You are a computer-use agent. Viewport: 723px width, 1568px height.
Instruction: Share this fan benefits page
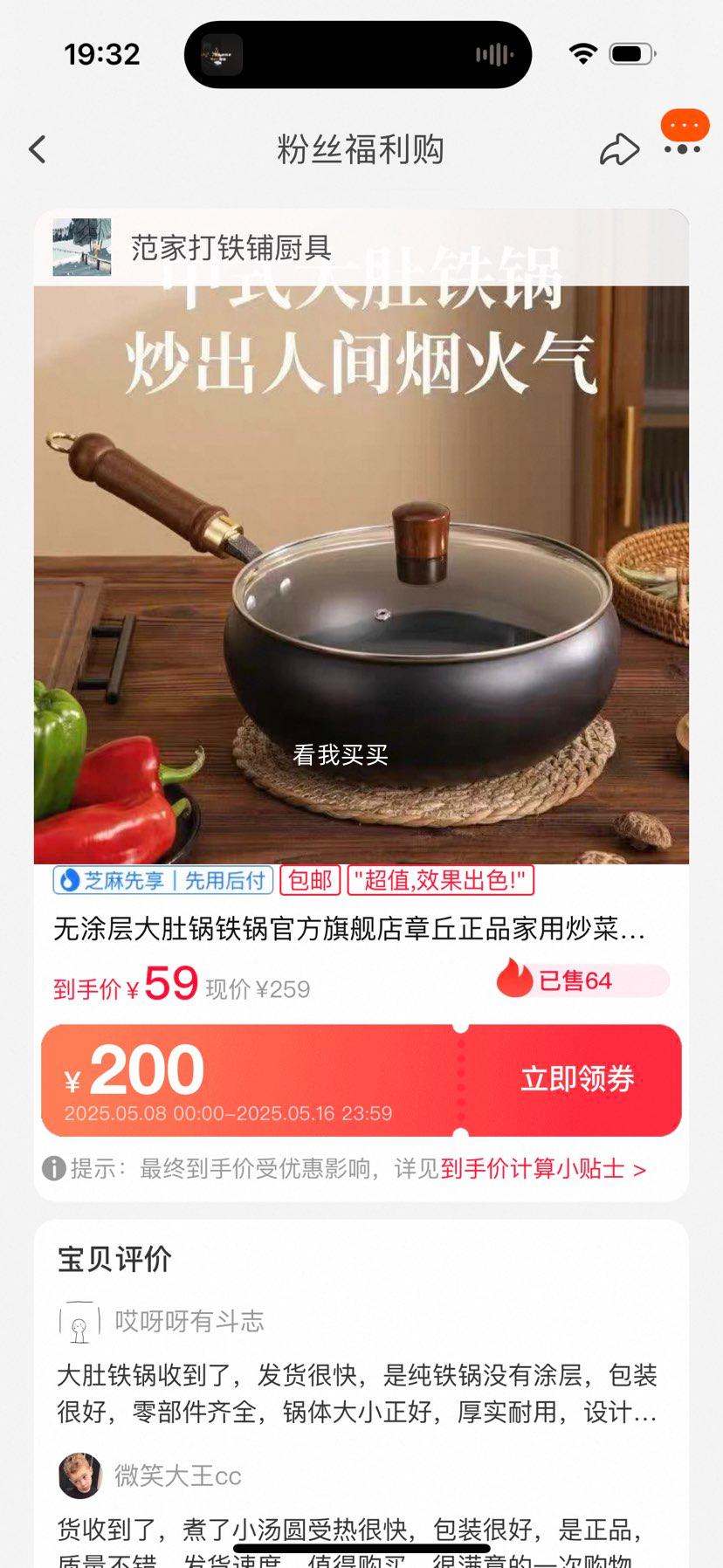coord(619,149)
